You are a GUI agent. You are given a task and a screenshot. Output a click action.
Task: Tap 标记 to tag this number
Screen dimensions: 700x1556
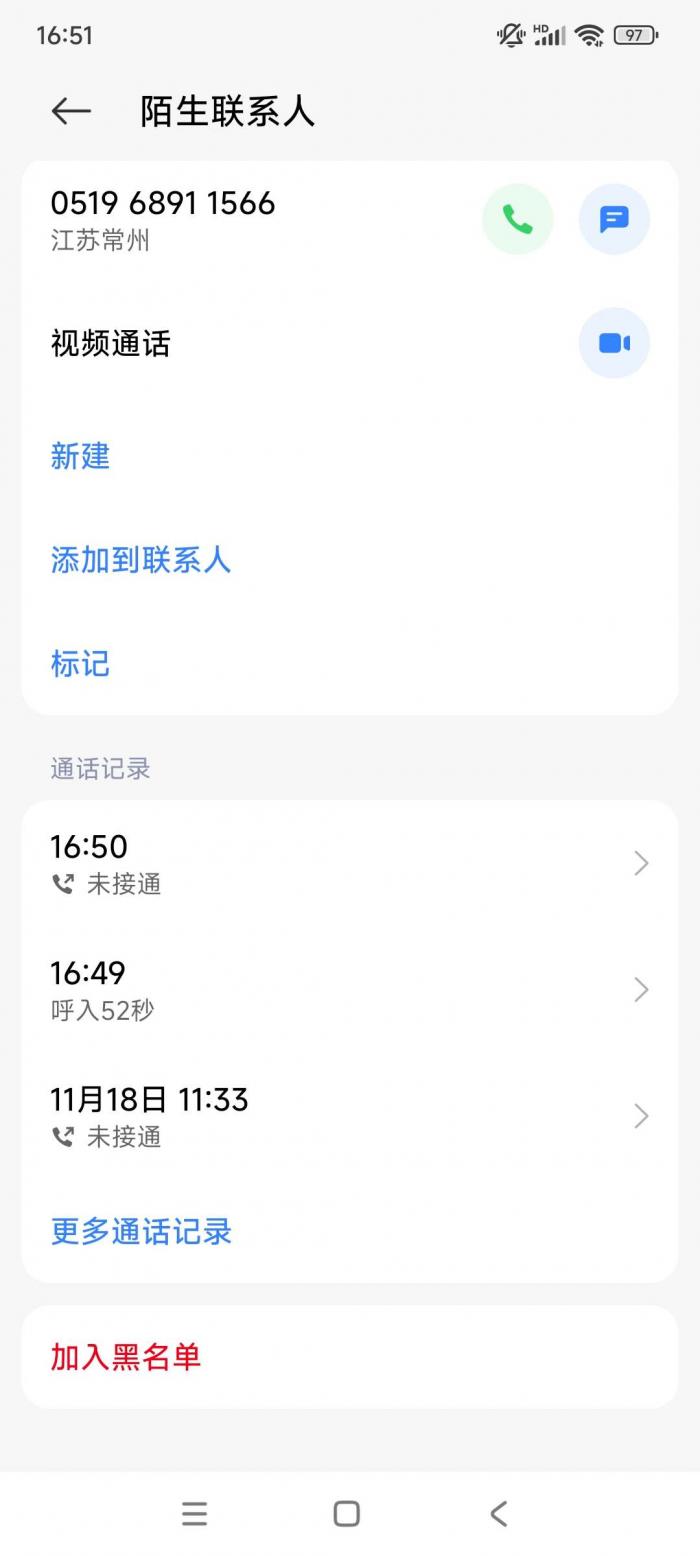point(80,663)
